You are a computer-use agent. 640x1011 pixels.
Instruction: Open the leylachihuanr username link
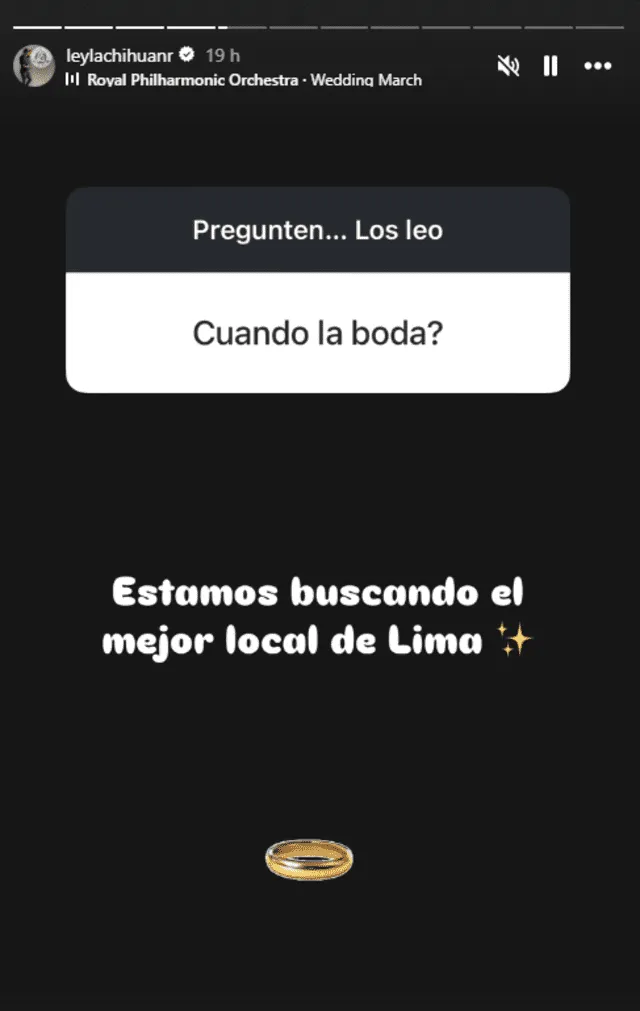[x=119, y=56]
